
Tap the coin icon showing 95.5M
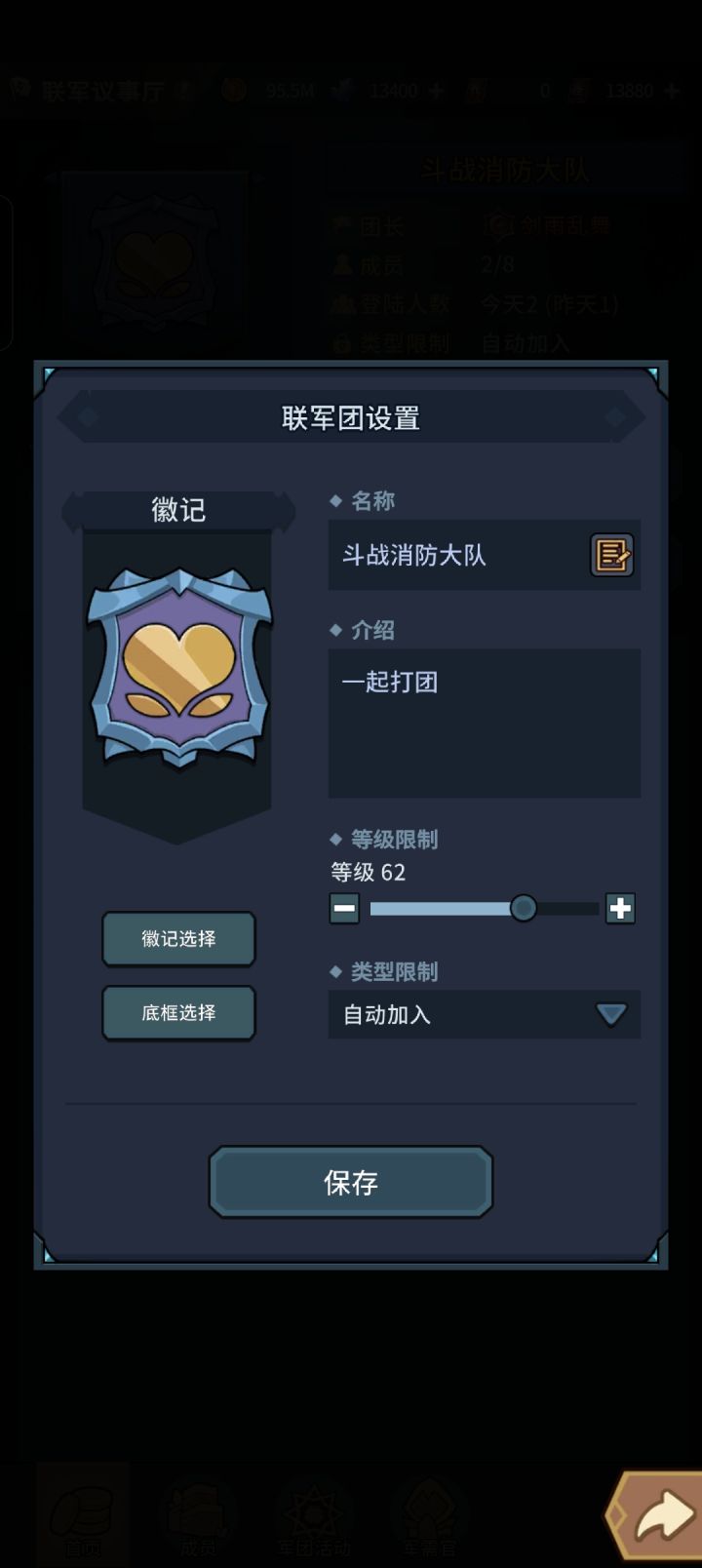coord(232,91)
